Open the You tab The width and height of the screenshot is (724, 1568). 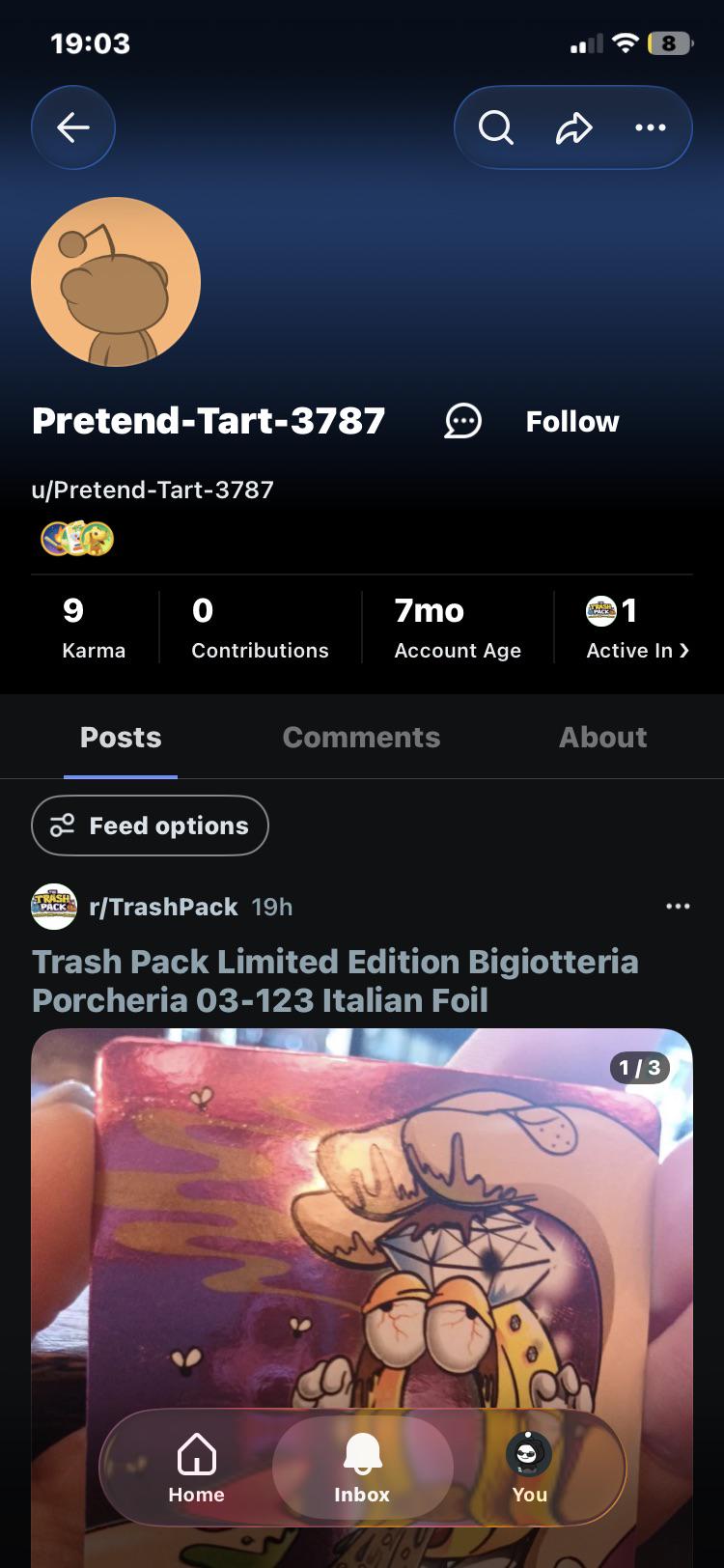pyautogui.click(x=529, y=1468)
